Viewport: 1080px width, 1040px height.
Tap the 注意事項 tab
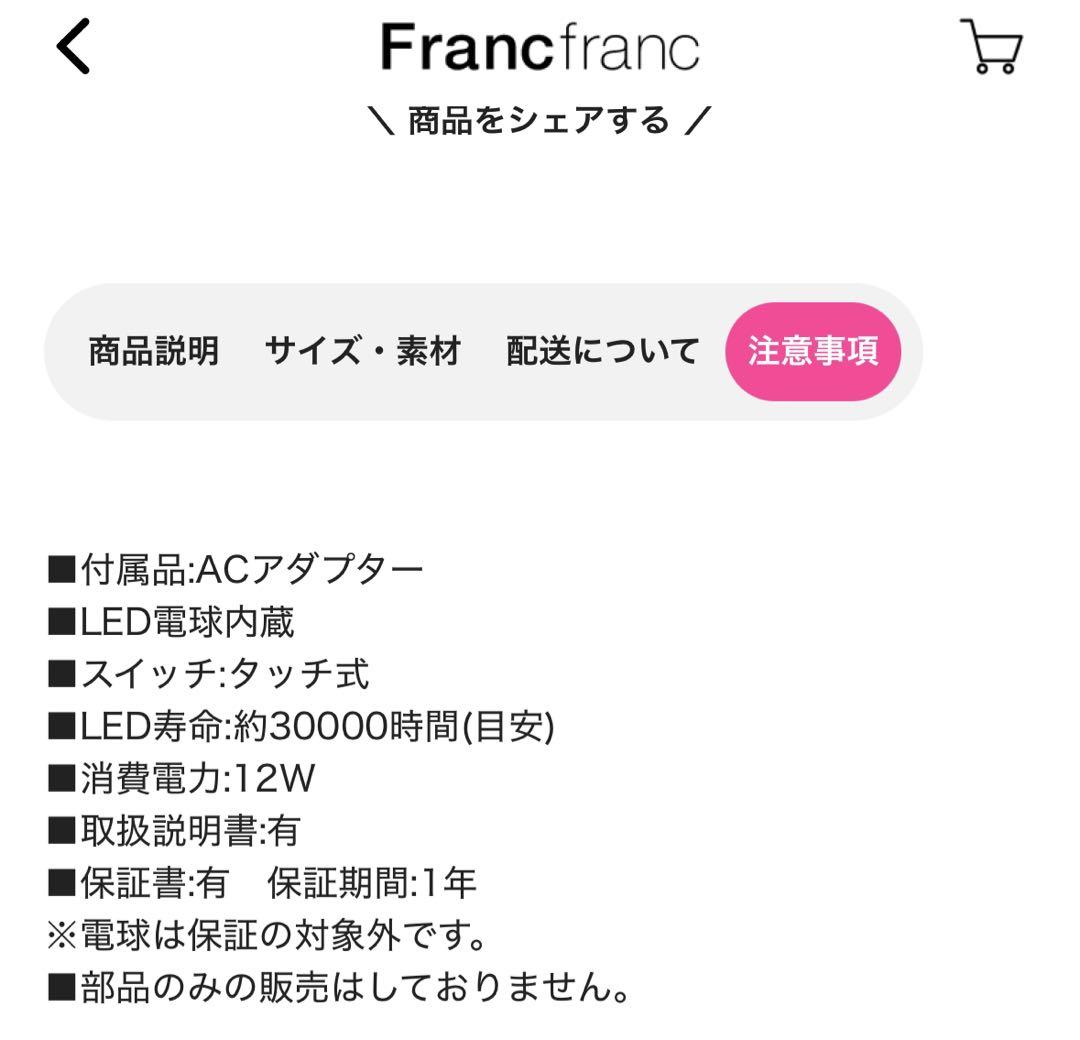tap(813, 352)
